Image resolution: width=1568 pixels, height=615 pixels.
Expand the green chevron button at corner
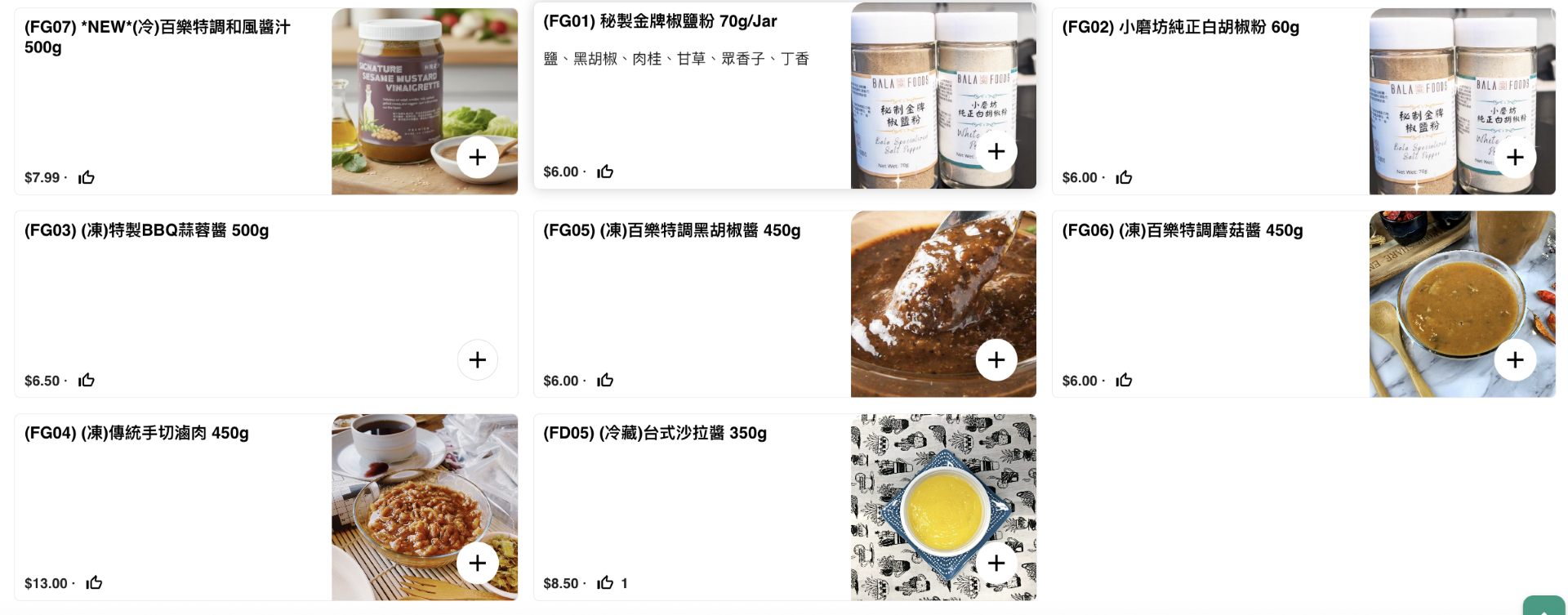click(x=1543, y=608)
